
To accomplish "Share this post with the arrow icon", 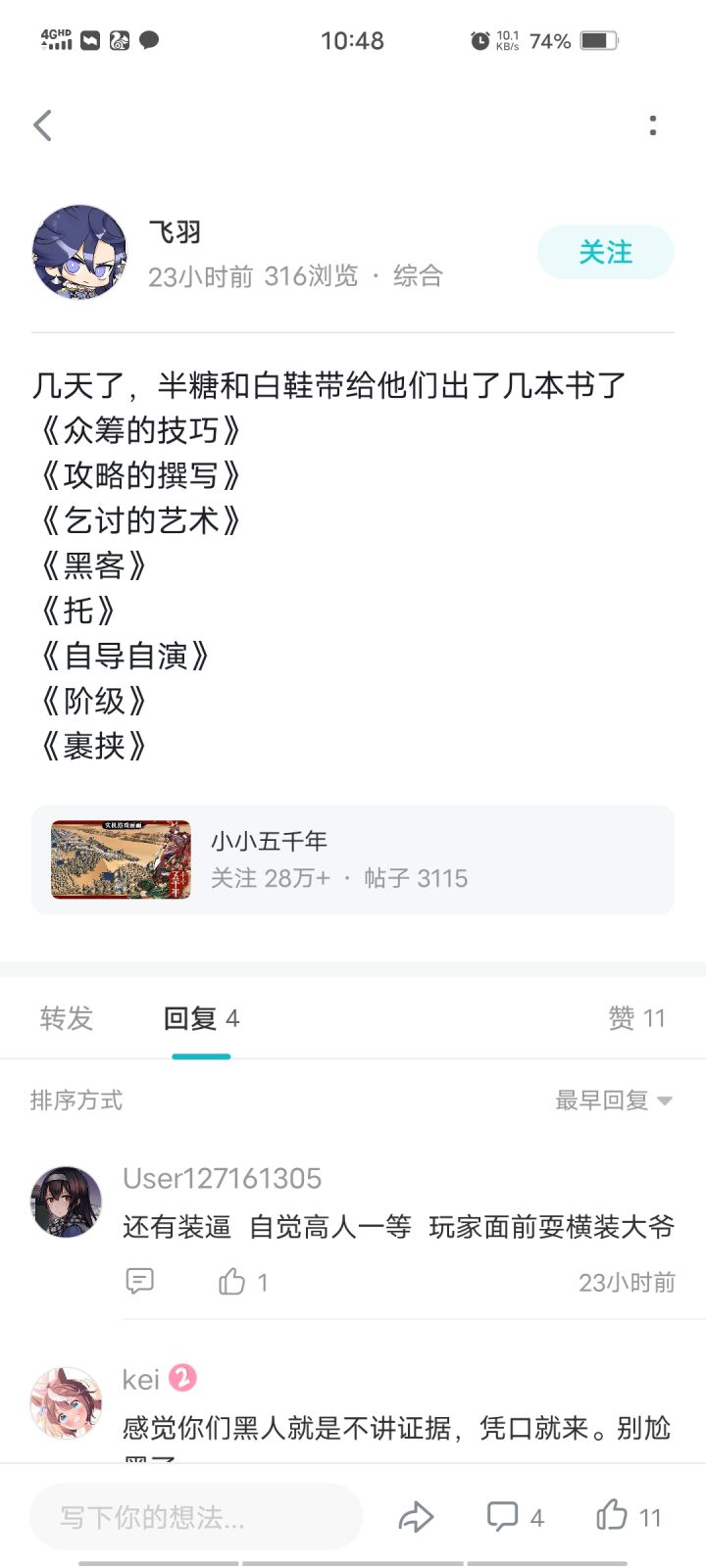I will click(x=417, y=1517).
